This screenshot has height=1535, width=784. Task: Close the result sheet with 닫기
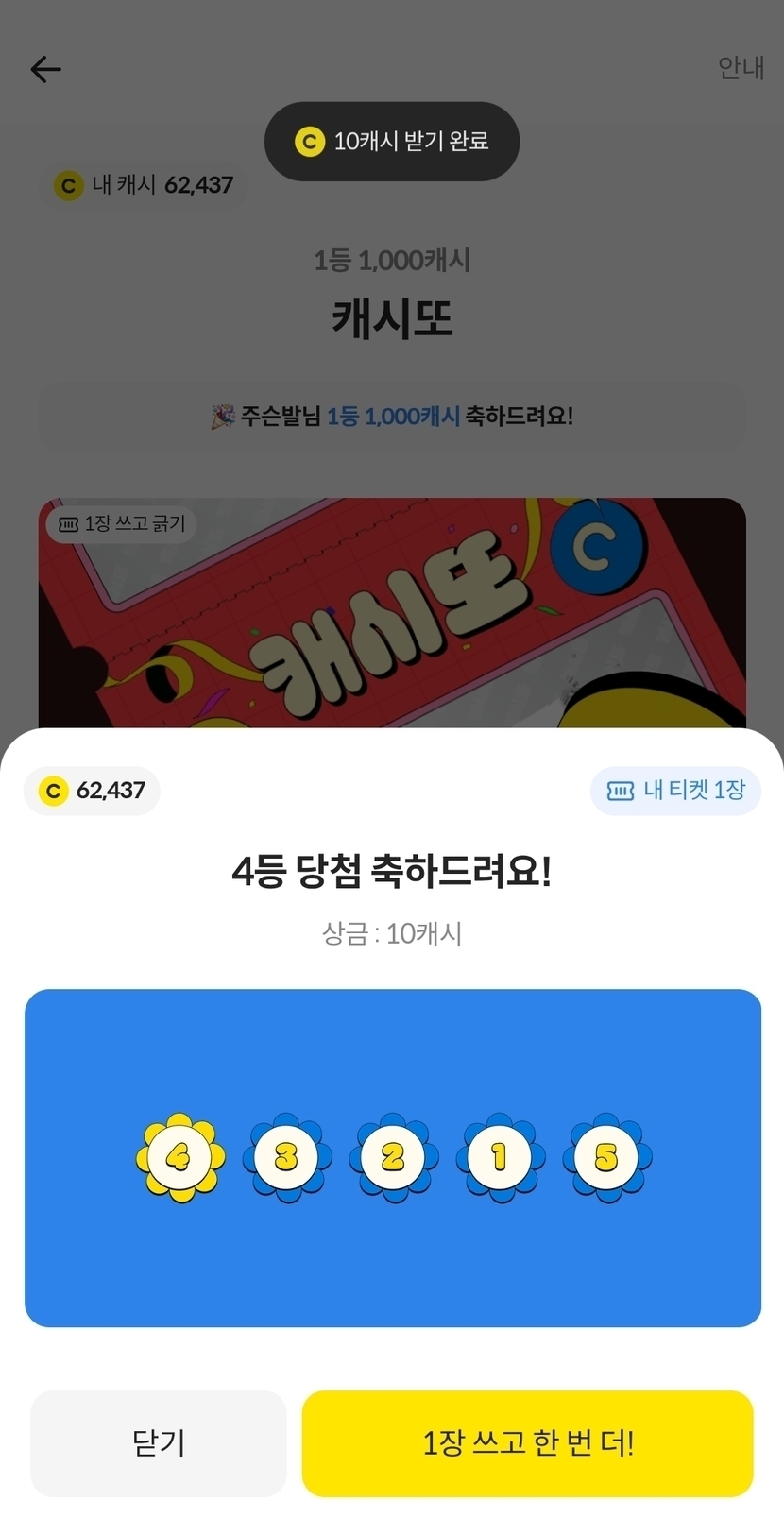point(158,1442)
